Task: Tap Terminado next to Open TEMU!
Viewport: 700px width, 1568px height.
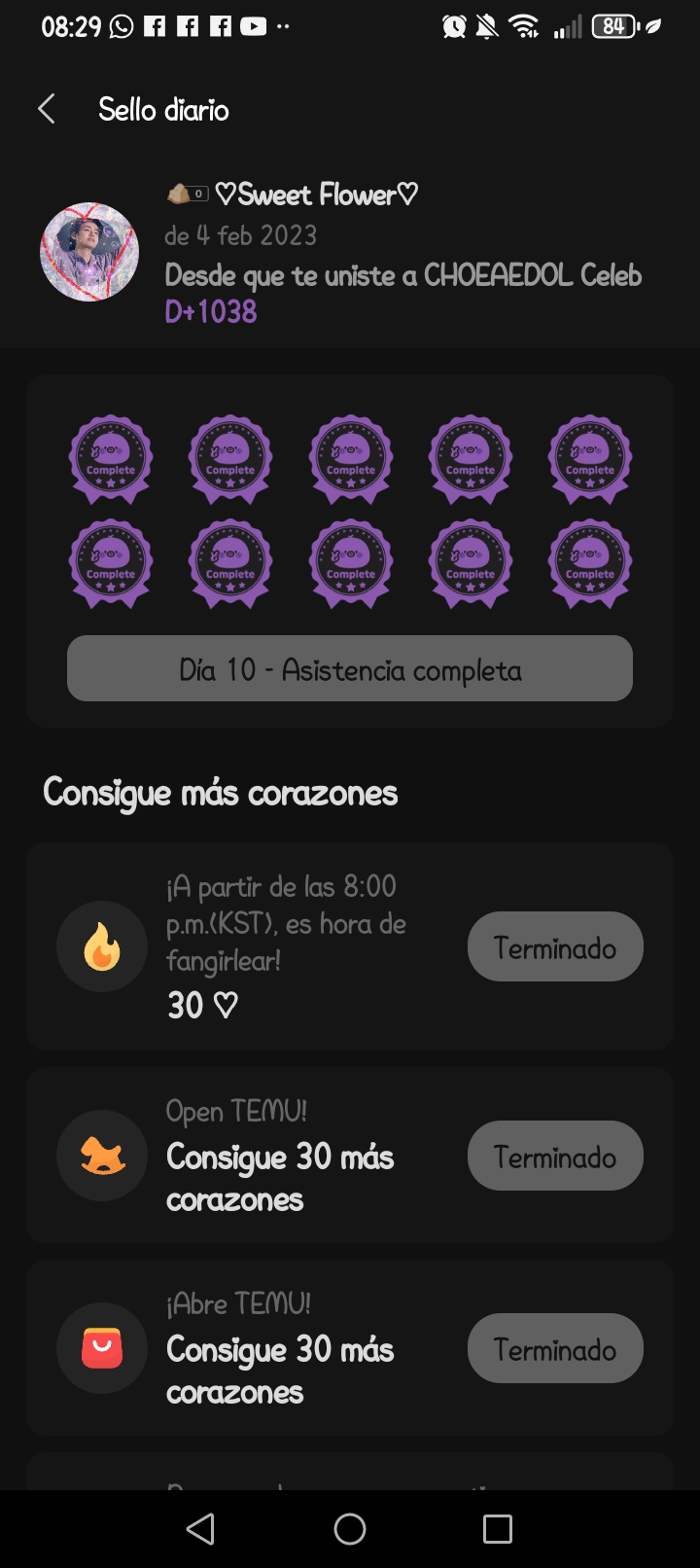Action: coord(555,1156)
